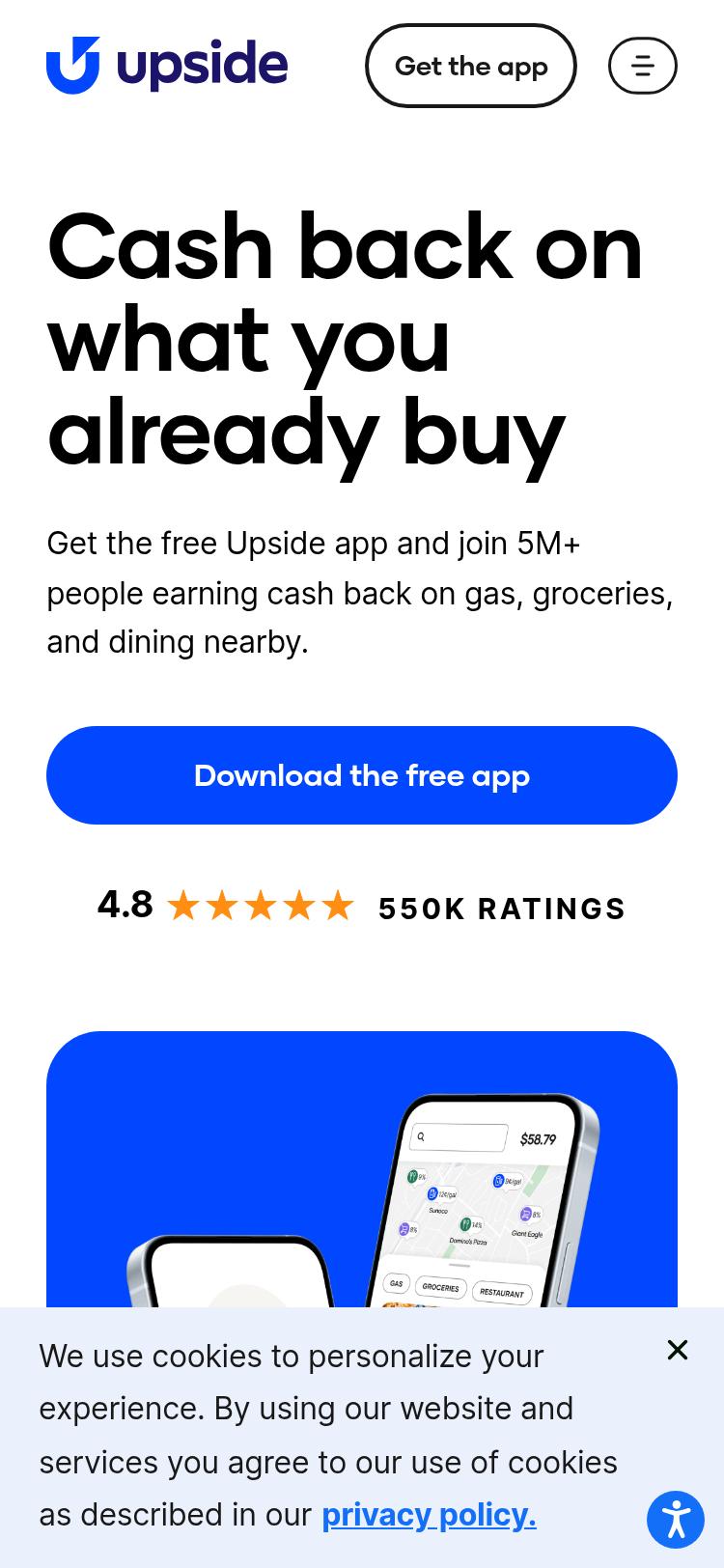The image size is (724, 1568).
Task: Click the purple cart pin near Giant Eagle
Action: pos(526,1213)
